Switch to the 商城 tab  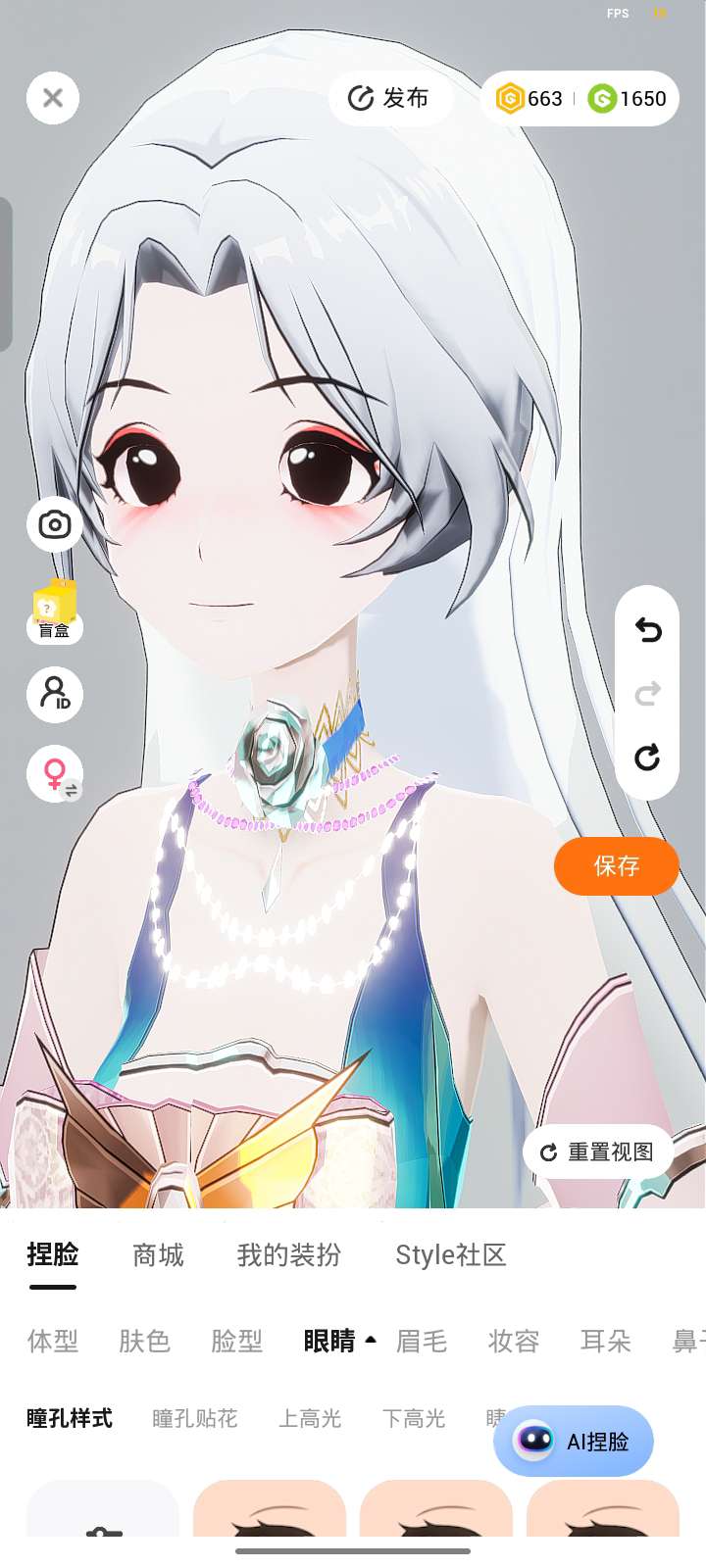pyautogui.click(x=158, y=1254)
